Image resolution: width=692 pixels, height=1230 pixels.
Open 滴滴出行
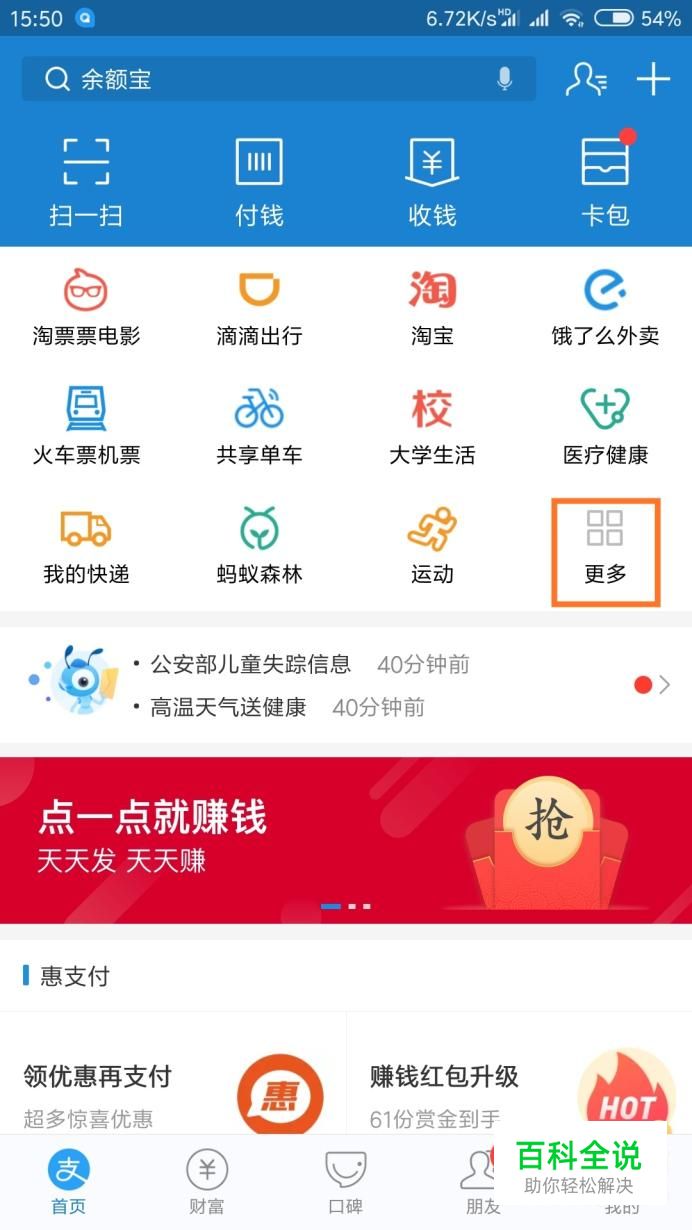(x=259, y=307)
